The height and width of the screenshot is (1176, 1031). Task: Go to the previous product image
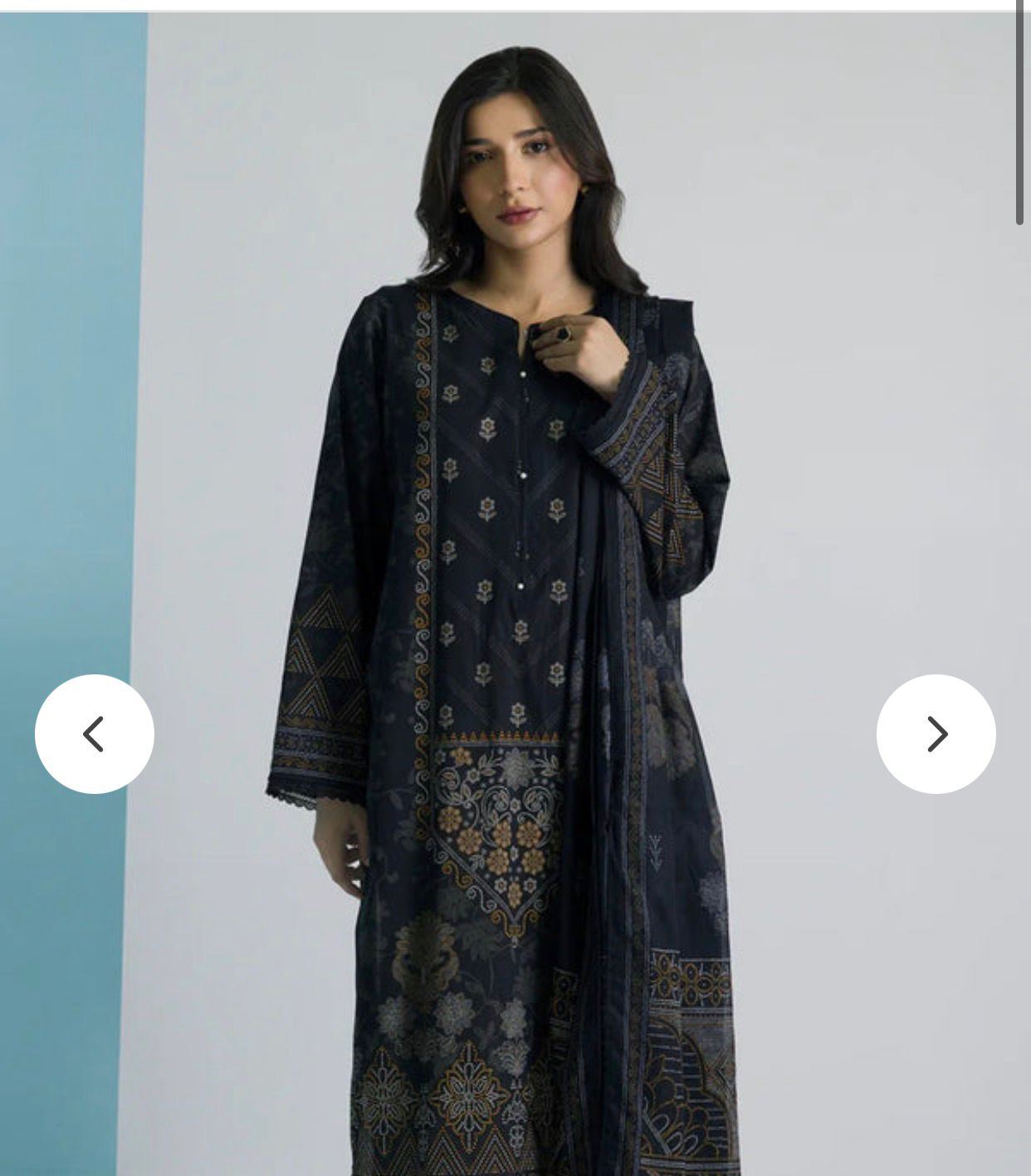[94, 734]
